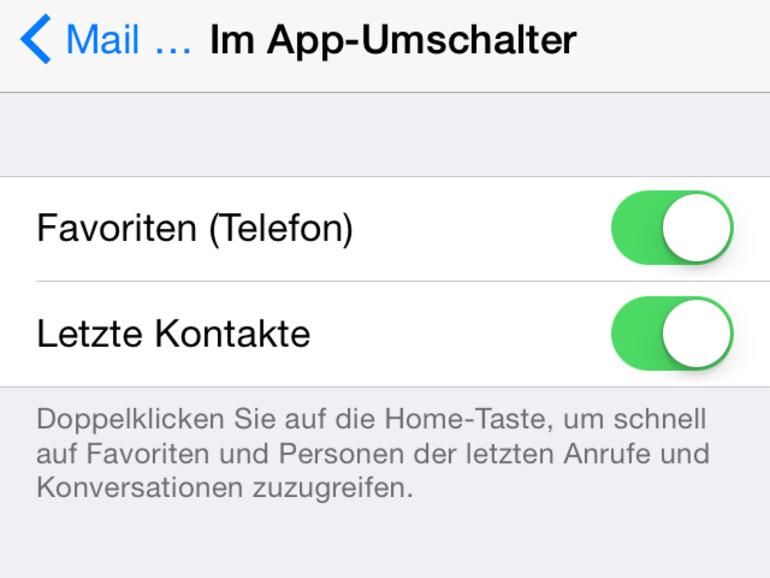
Task: Disable the Favoriten (Telefon) switch
Action: [671, 229]
